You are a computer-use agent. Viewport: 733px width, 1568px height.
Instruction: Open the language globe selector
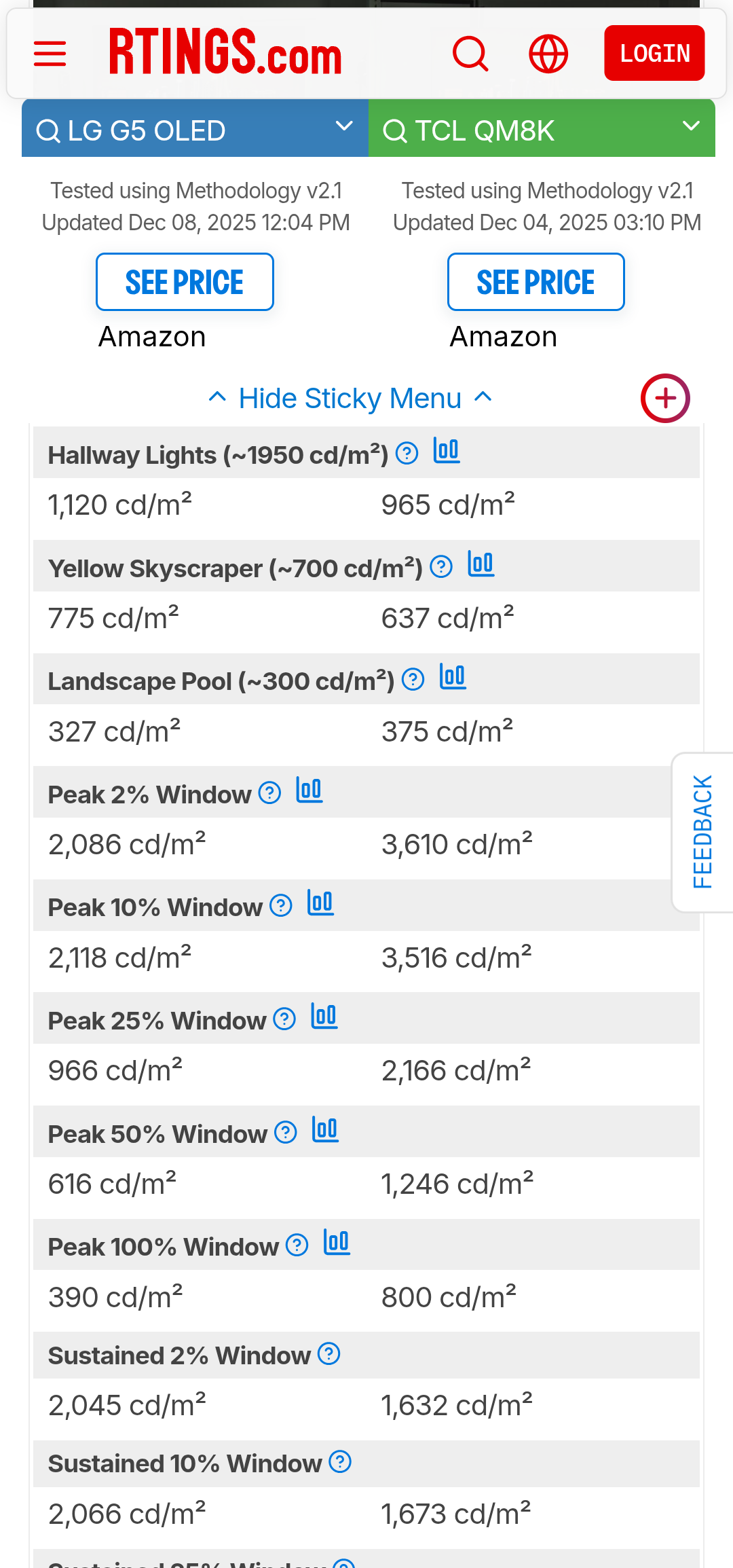pos(548,54)
